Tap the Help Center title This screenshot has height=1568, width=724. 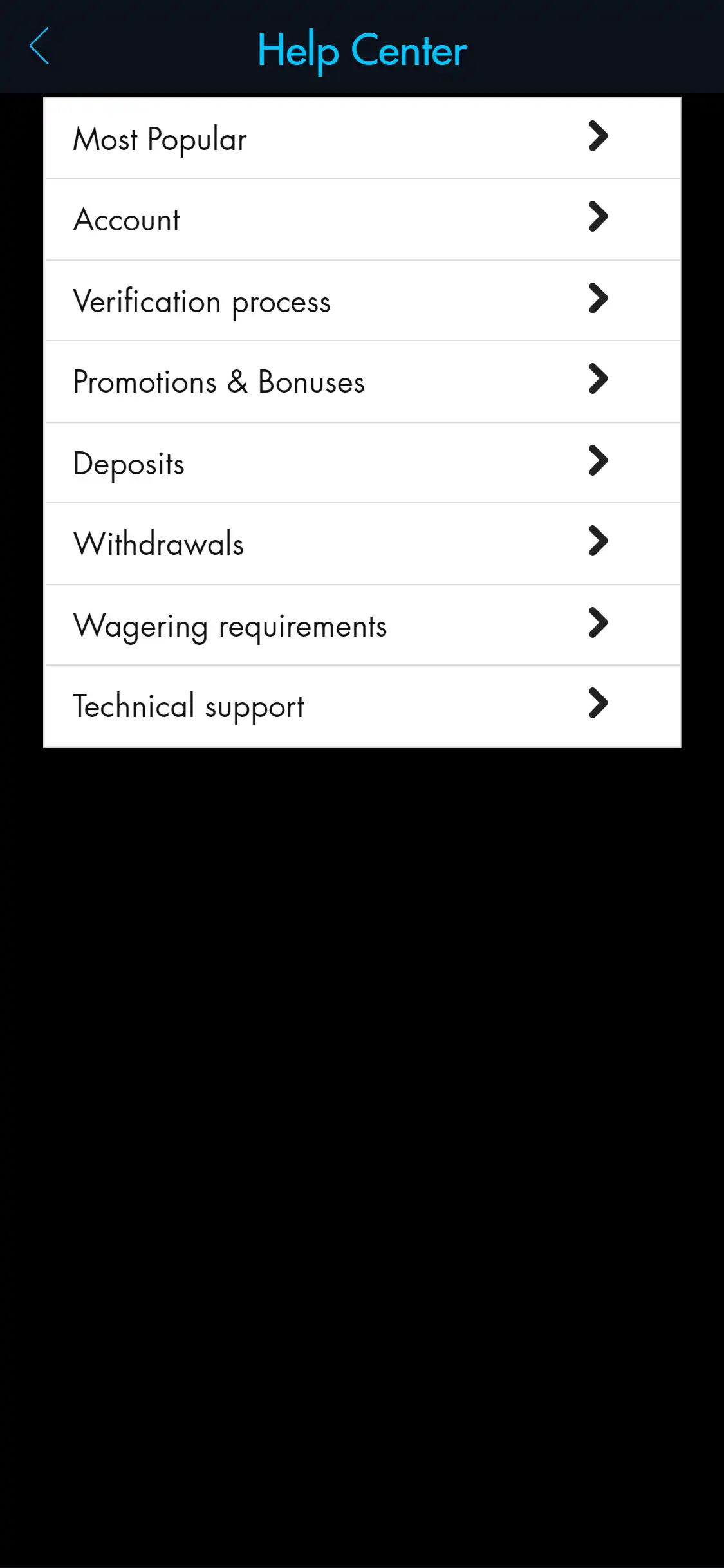click(x=362, y=50)
